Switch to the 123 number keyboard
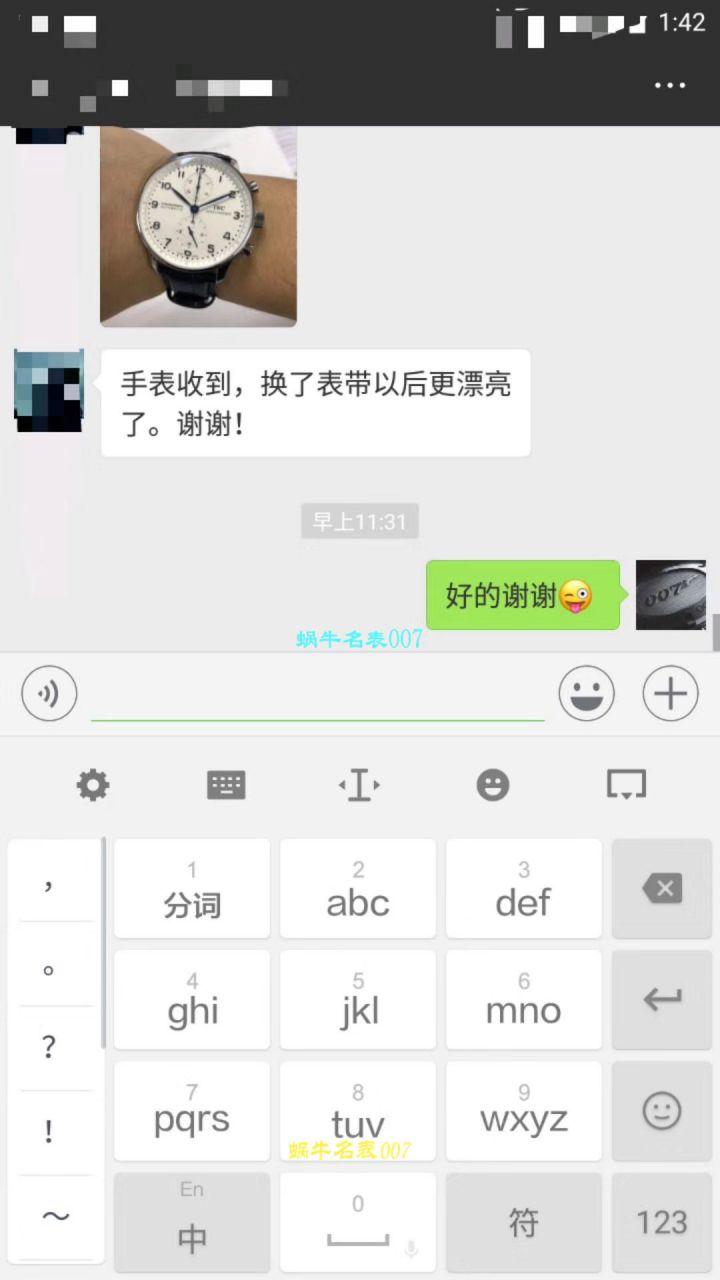Viewport: 720px width, 1280px height. click(x=662, y=1222)
